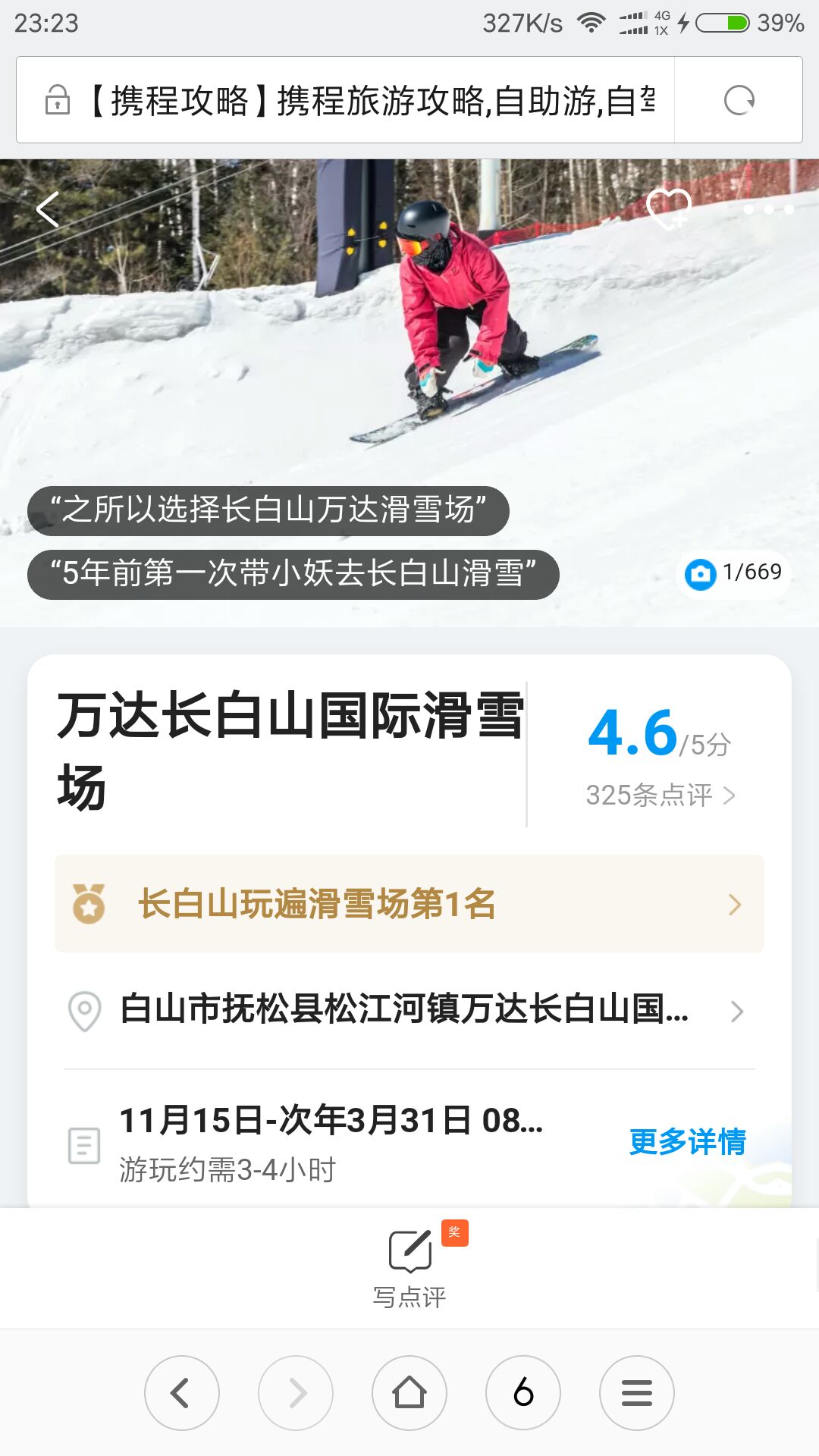This screenshot has width=819, height=1456.
Task: Open the 长白山玩遍滑雪场第1名 ranking
Action: (409, 903)
